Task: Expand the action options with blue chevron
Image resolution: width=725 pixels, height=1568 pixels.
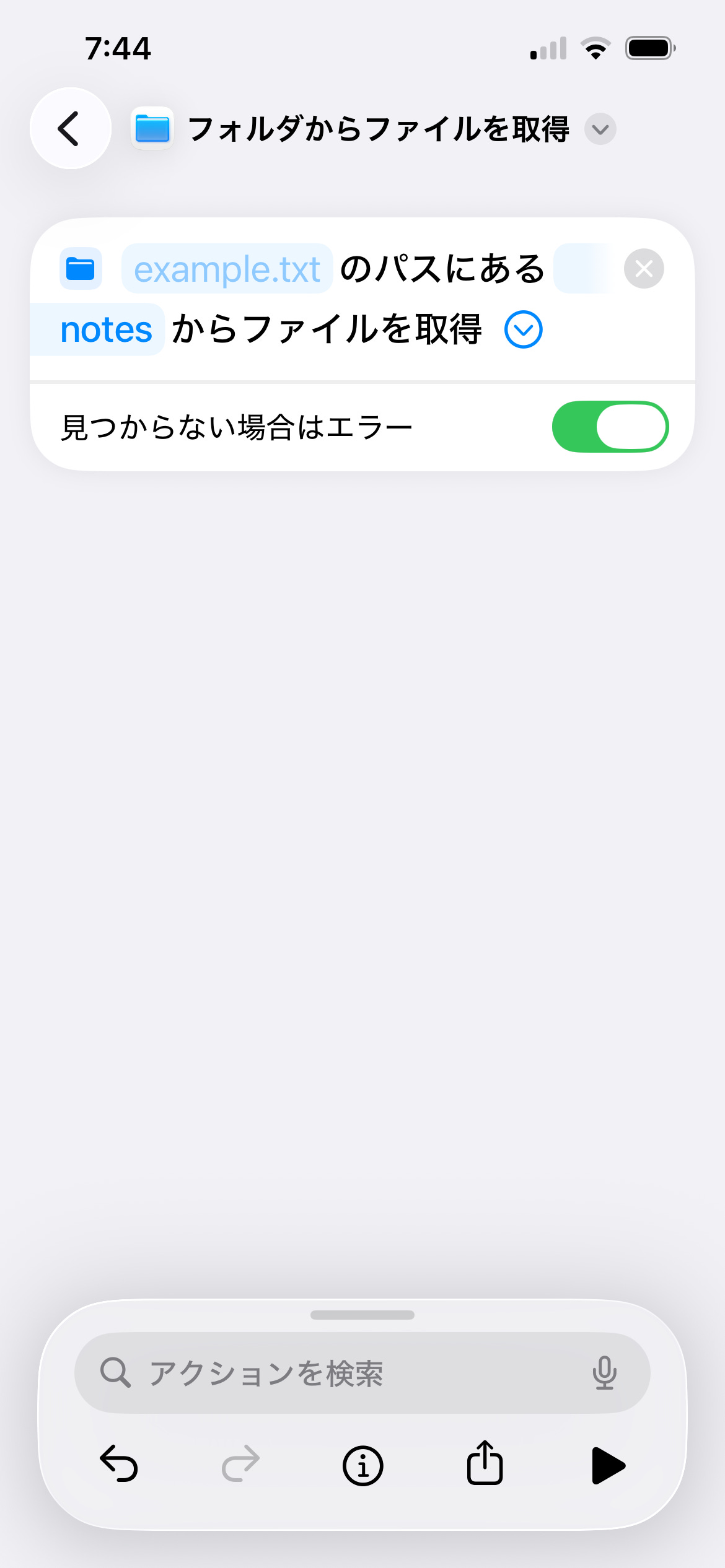Action: click(524, 329)
